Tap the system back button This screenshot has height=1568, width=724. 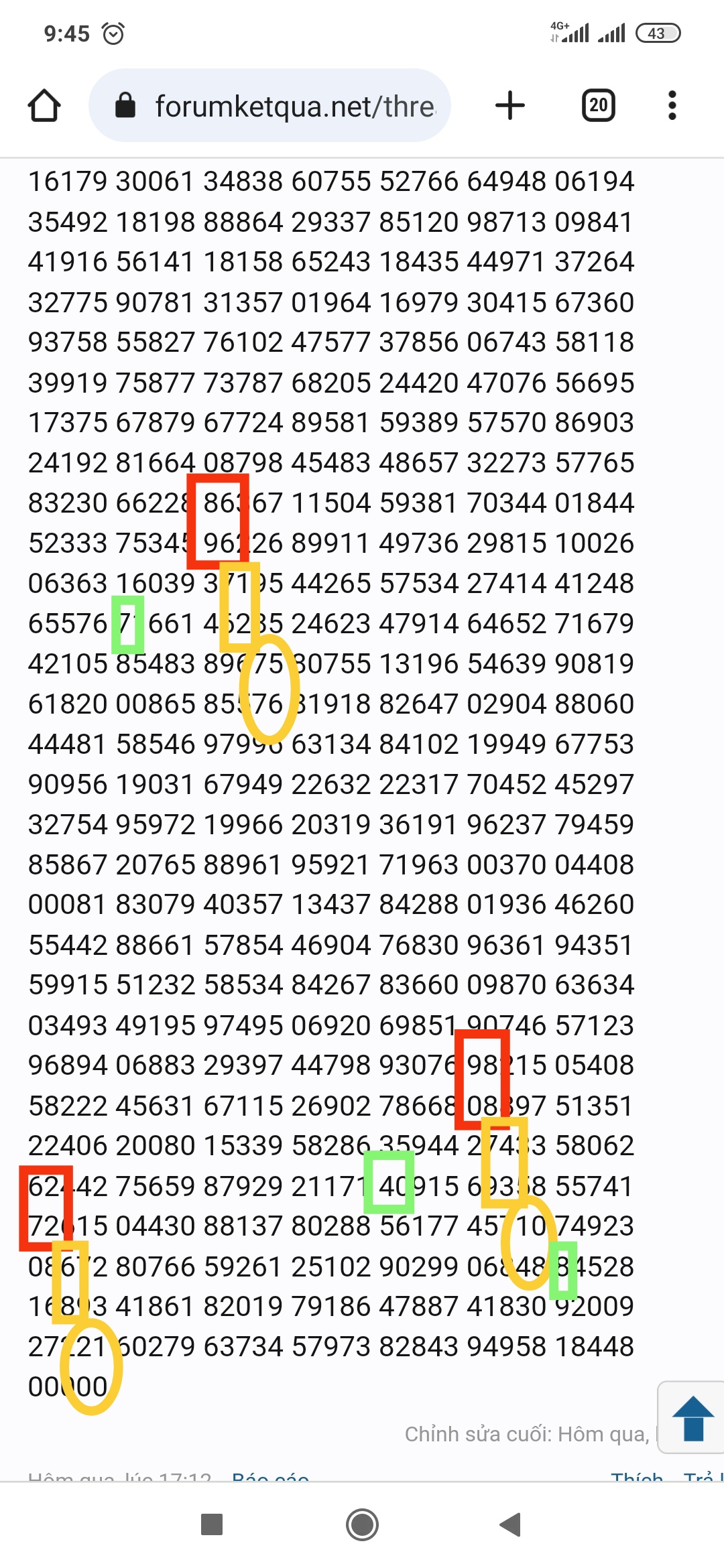(511, 1524)
